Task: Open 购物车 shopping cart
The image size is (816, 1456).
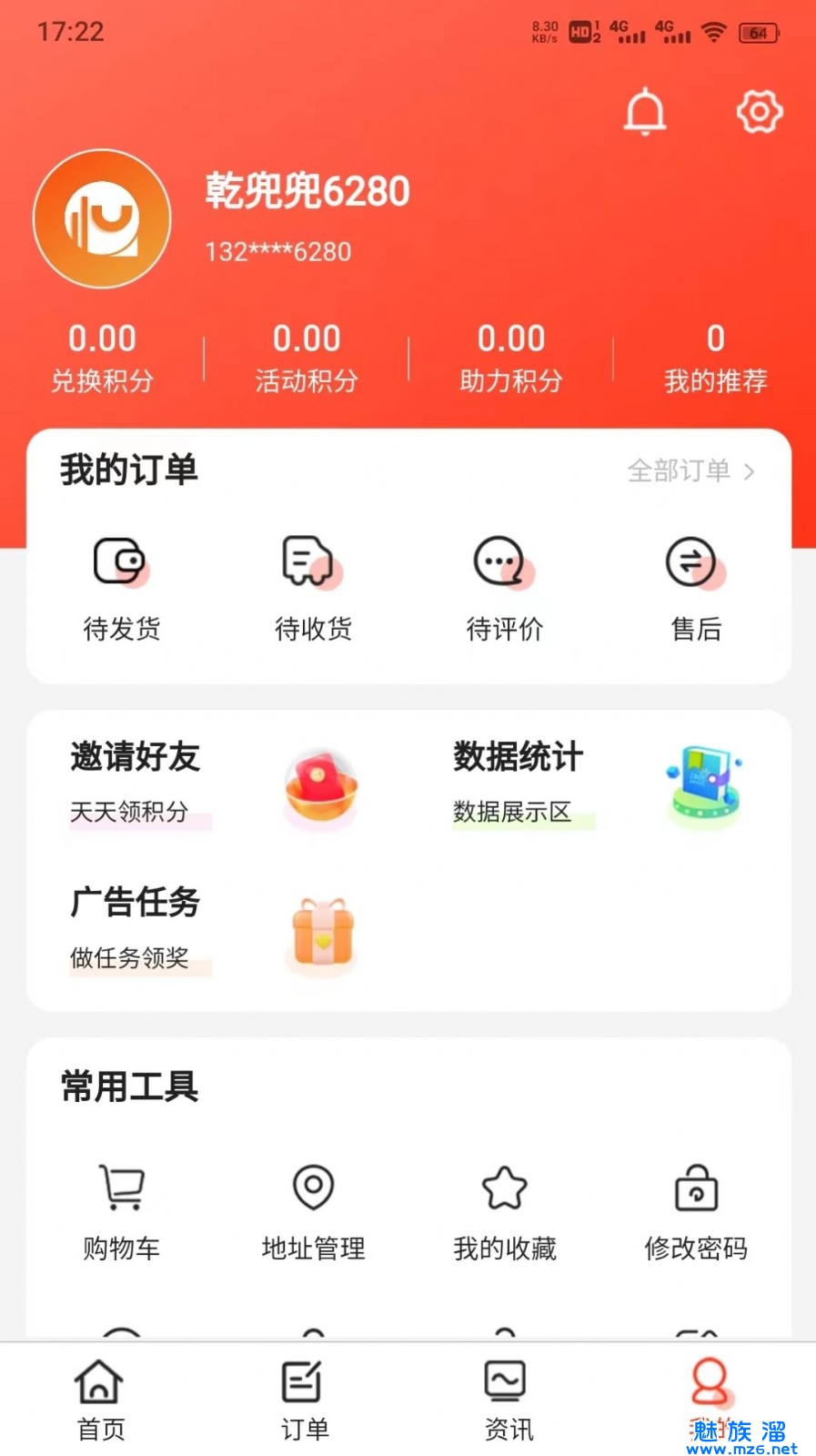Action: (121, 1212)
